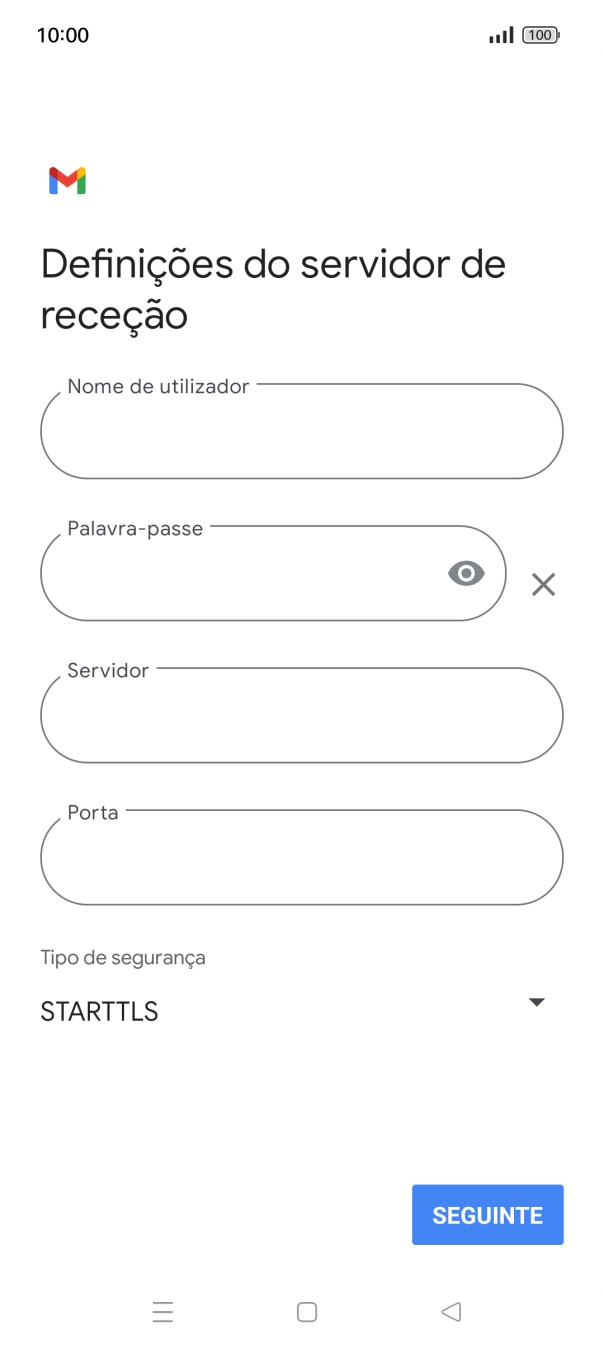Go back using the system back button
The width and height of the screenshot is (604, 1349).
pyautogui.click(x=451, y=1312)
